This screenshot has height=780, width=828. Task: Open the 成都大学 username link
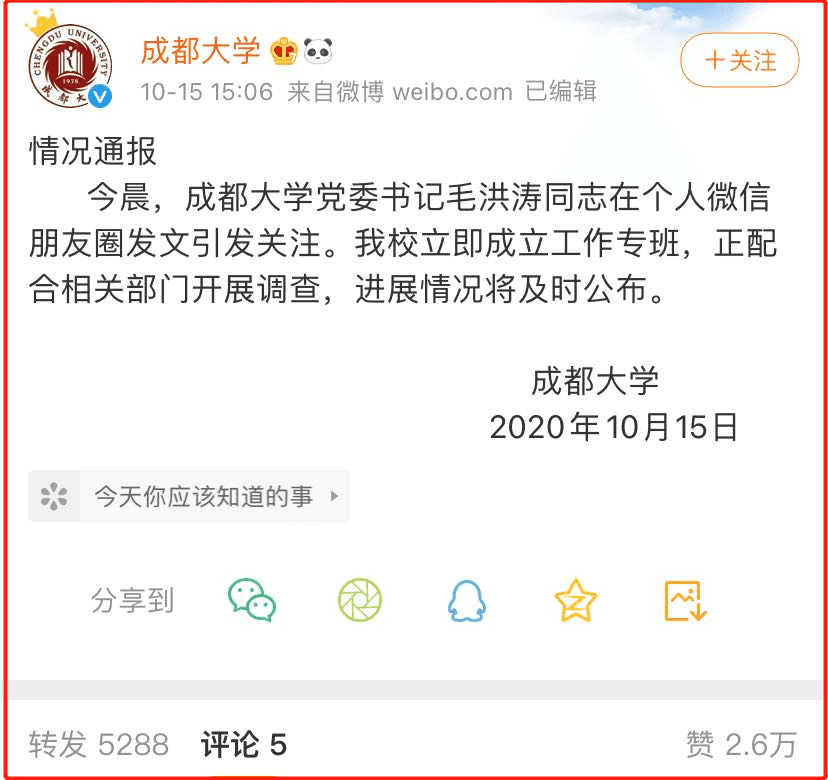(200, 50)
